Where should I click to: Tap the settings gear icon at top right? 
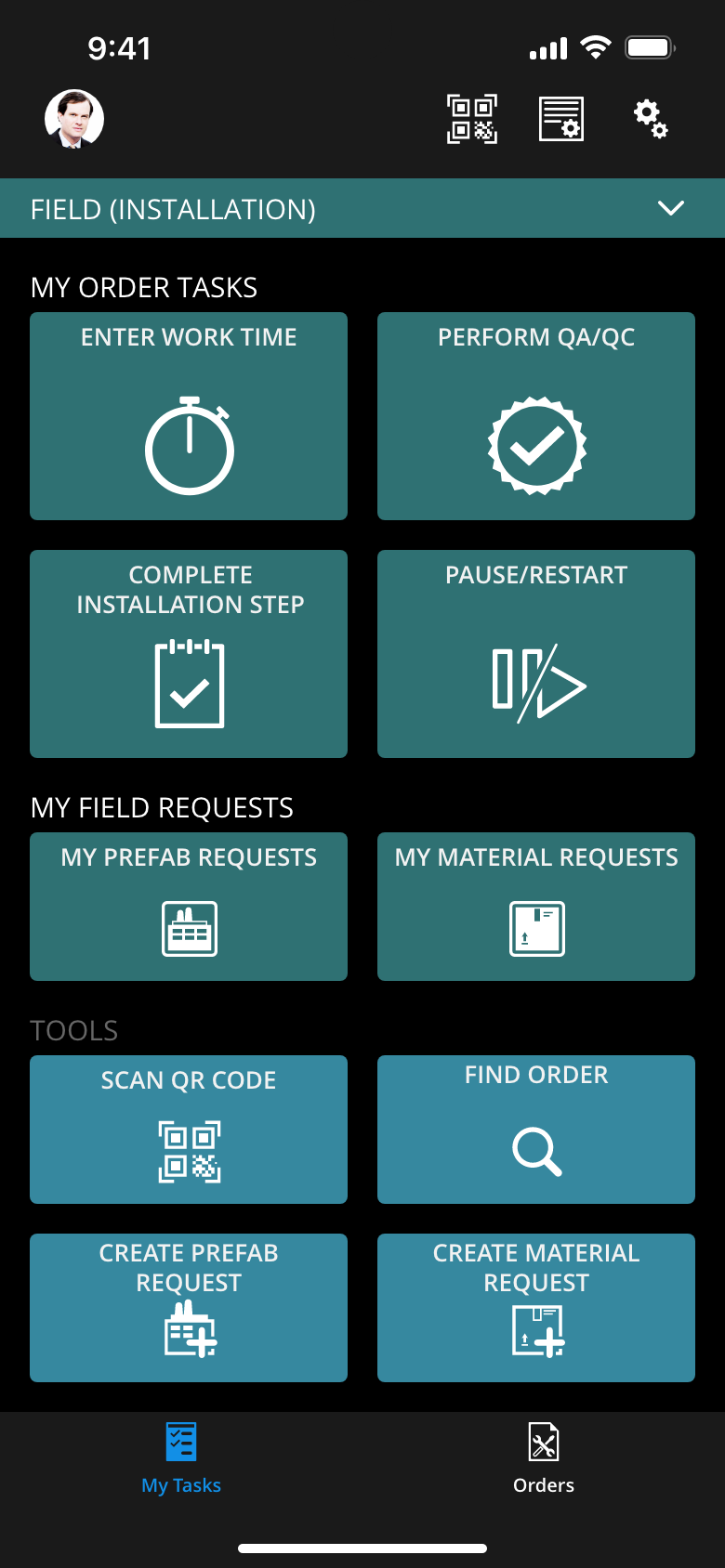tap(650, 119)
